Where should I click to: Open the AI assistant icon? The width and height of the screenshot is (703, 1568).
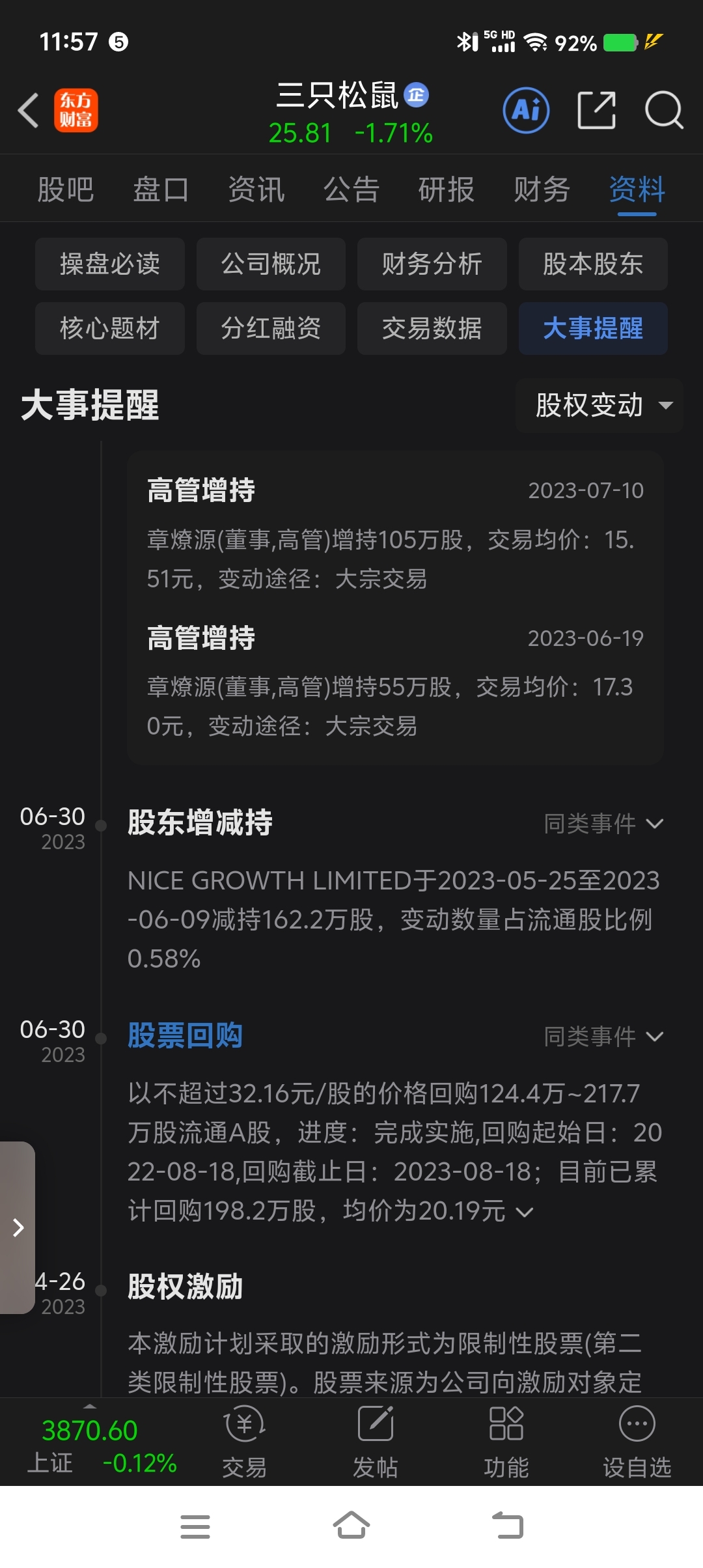[x=526, y=110]
